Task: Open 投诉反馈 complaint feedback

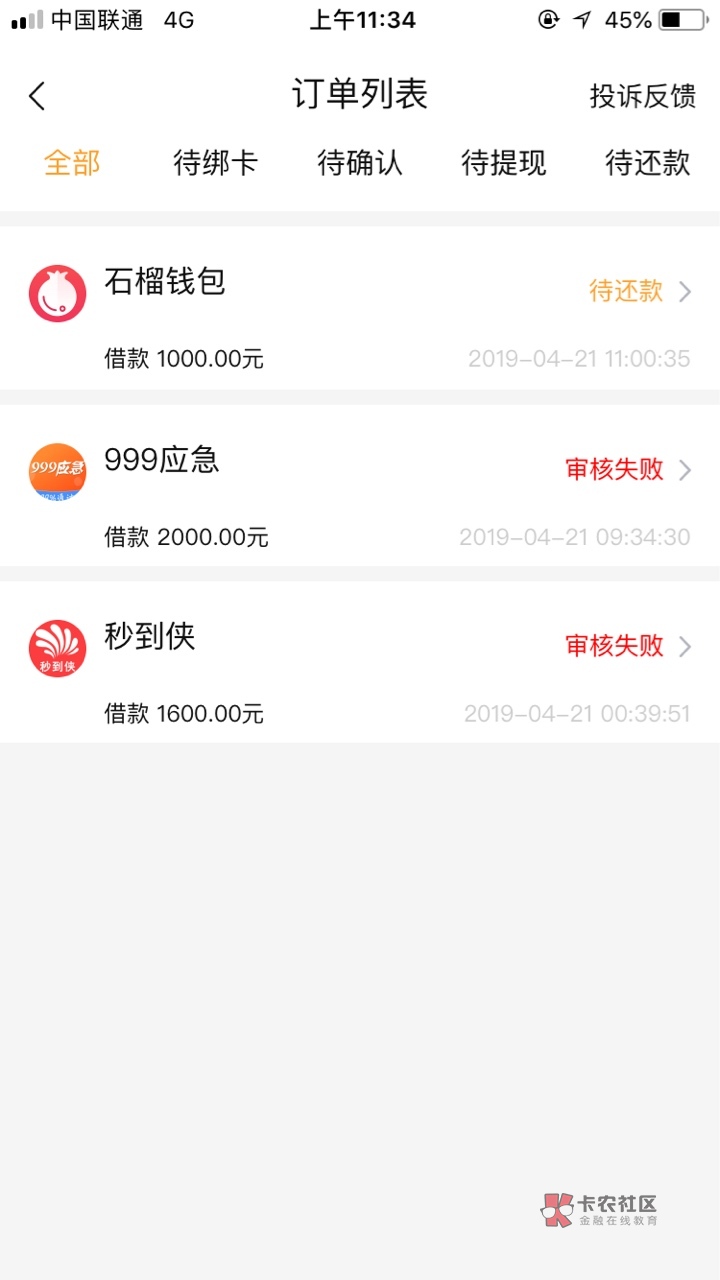Action: (x=642, y=96)
